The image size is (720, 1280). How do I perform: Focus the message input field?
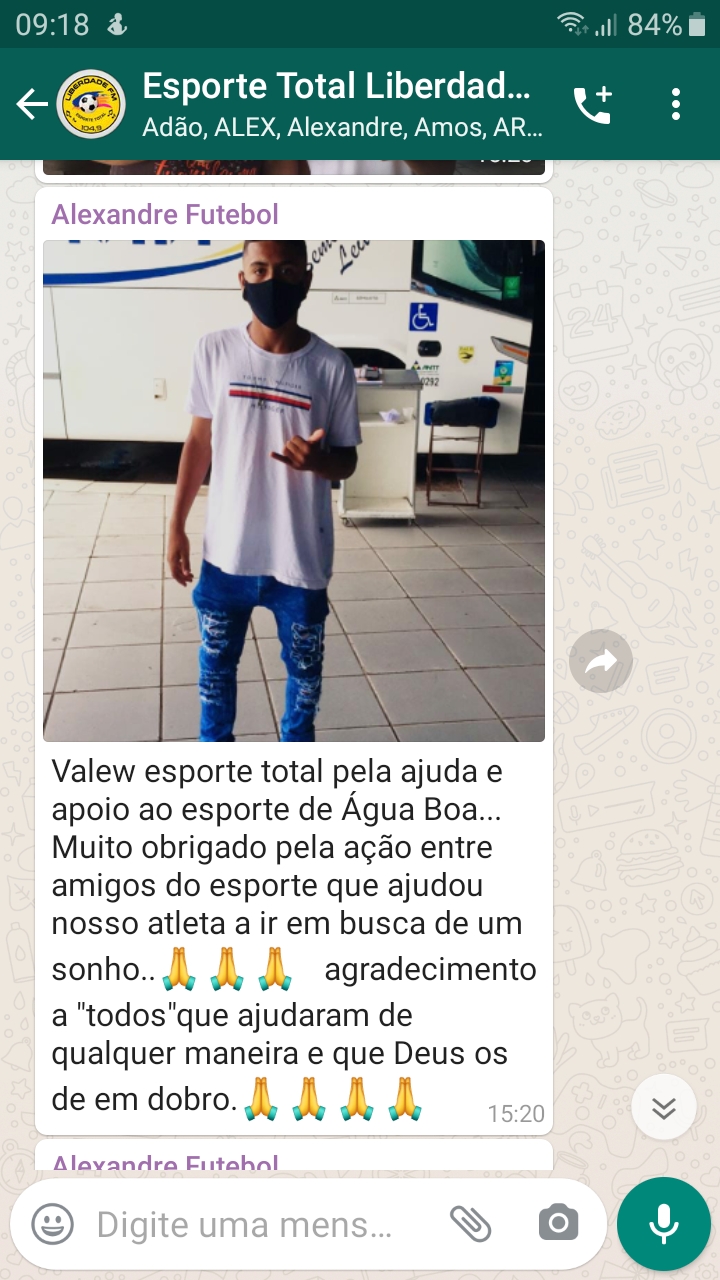tap(245, 1224)
